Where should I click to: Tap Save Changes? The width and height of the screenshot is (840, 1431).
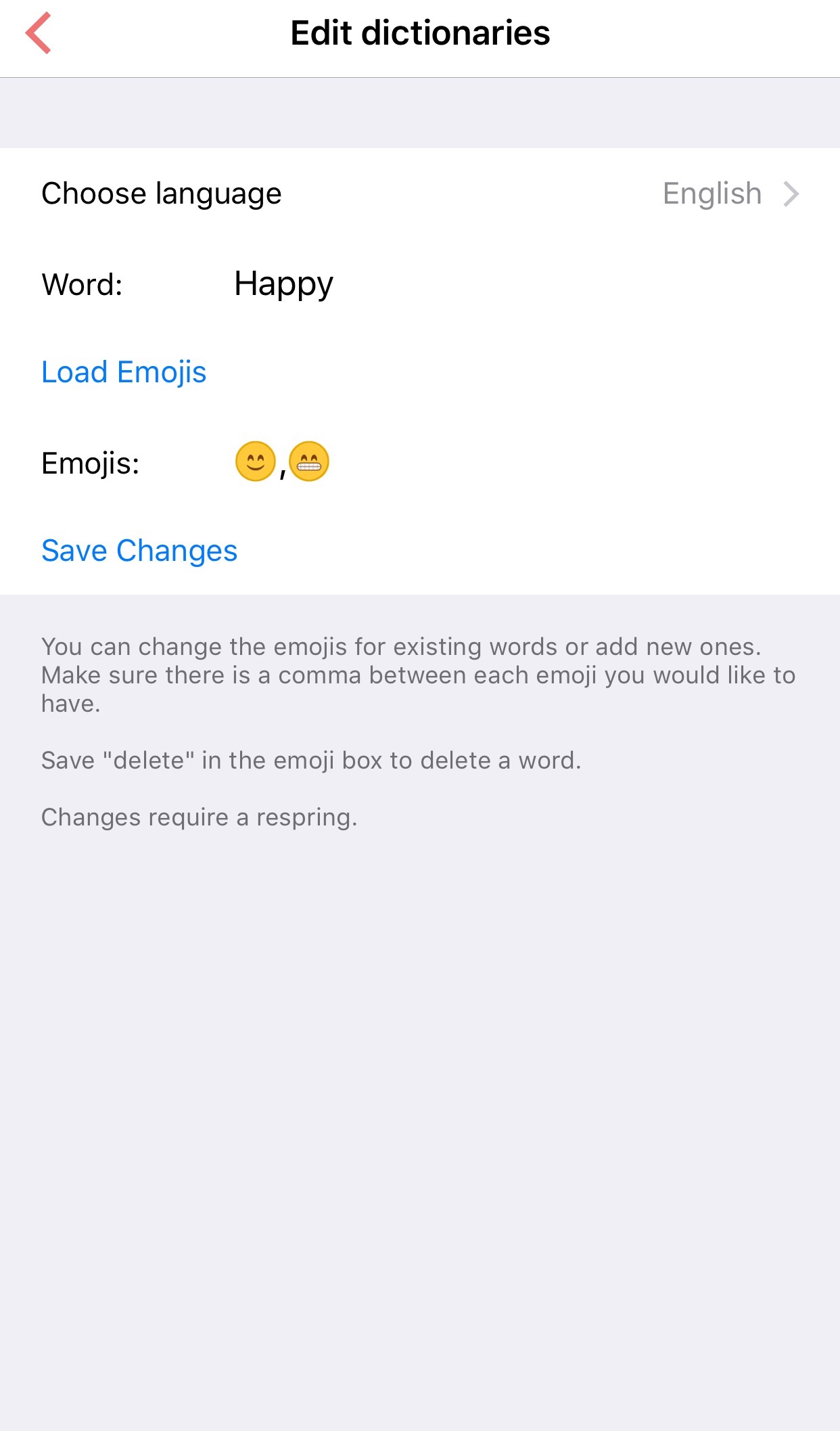pyautogui.click(x=139, y=551)
